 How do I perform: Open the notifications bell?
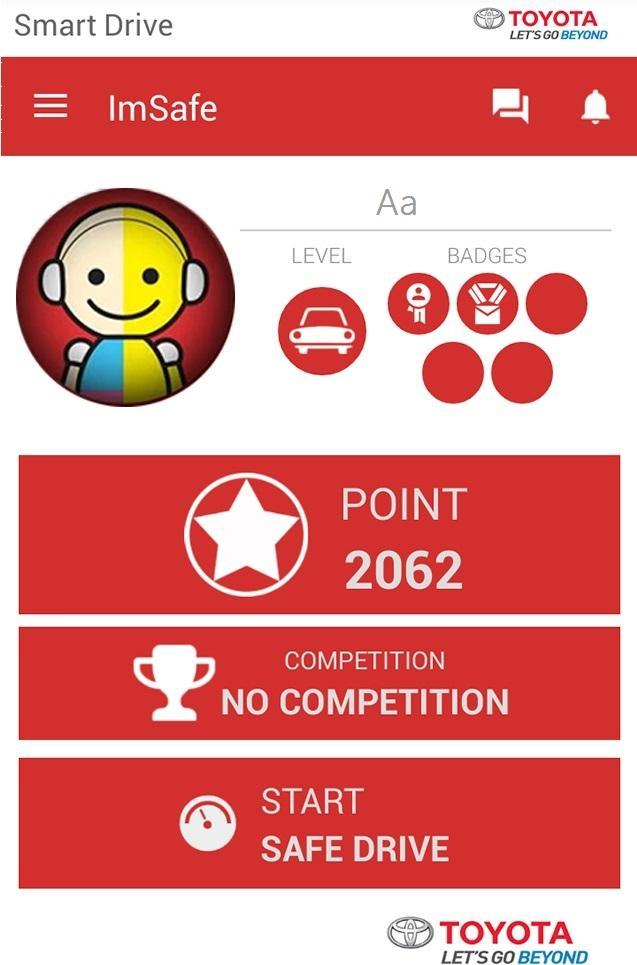595,106
